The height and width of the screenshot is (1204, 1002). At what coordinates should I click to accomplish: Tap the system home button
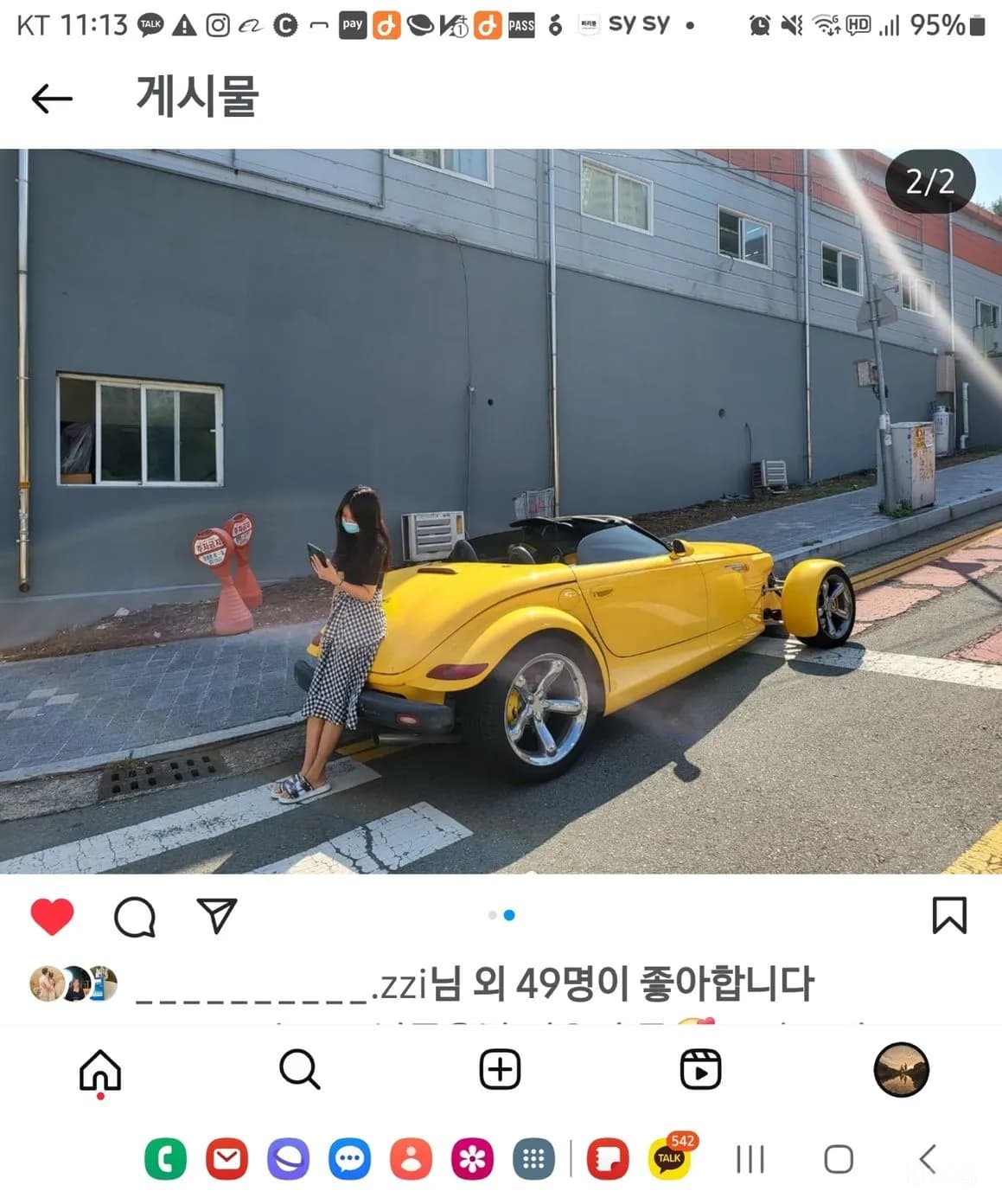tap(838, 1159)
